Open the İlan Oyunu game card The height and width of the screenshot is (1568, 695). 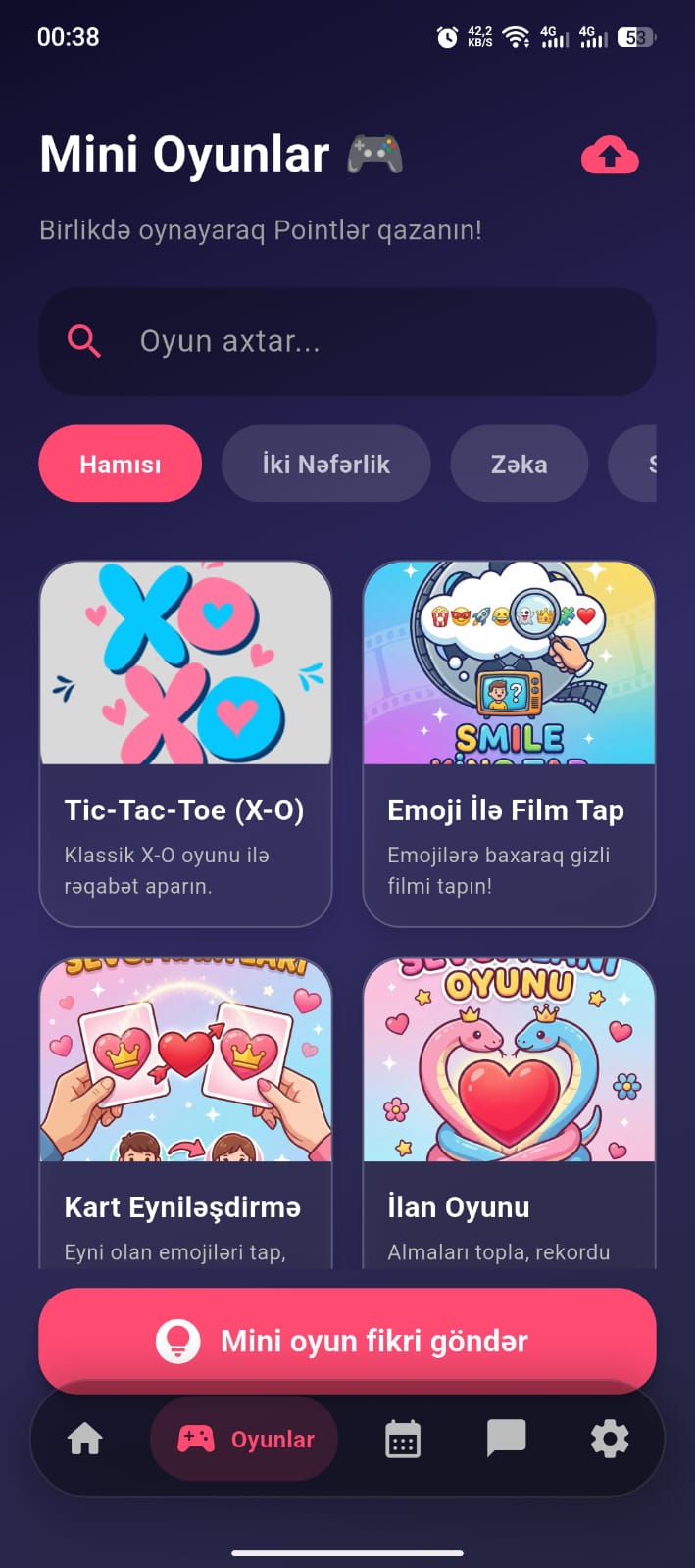tap(509, 1112)
